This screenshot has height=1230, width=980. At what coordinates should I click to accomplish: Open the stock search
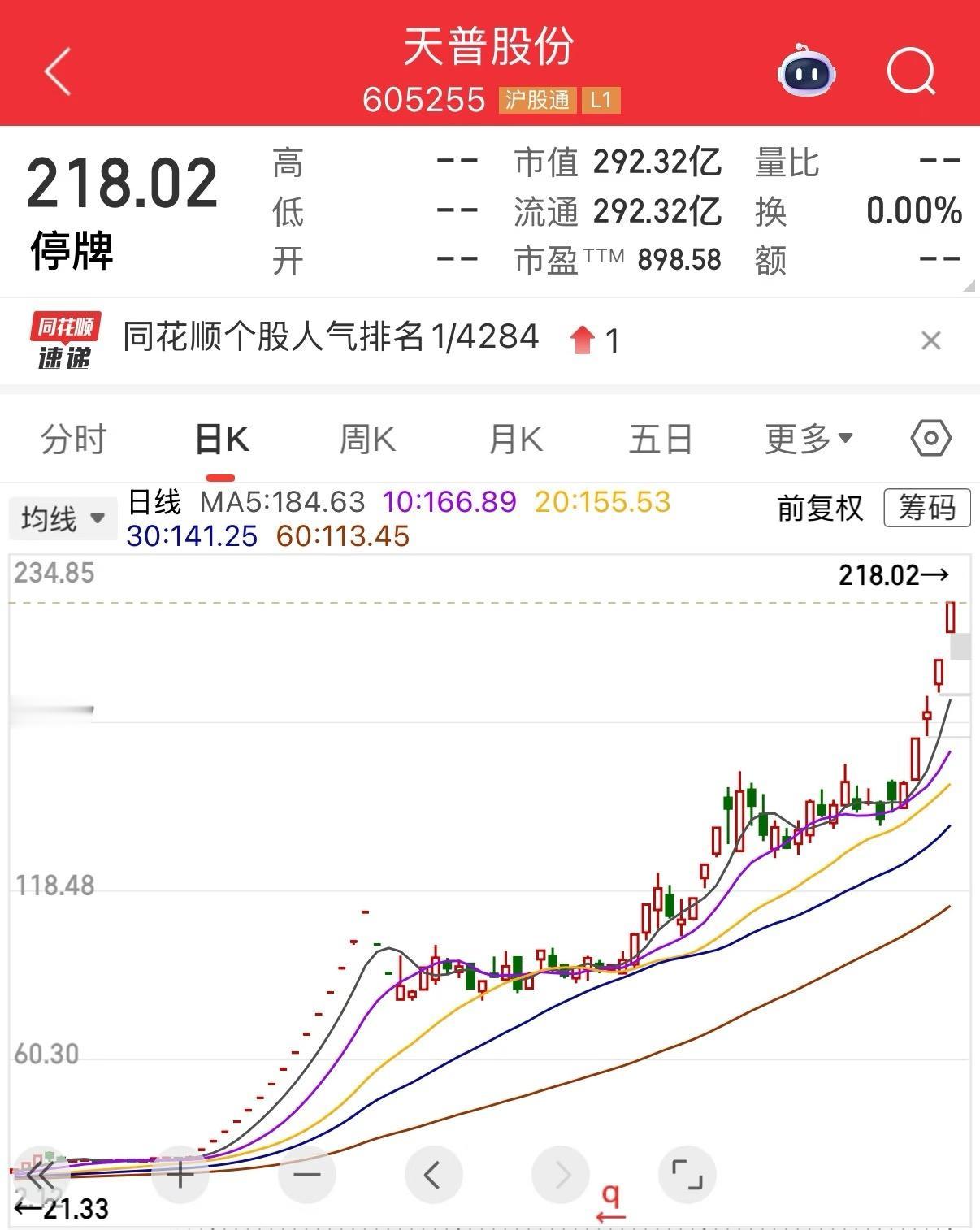coord(912,71)
